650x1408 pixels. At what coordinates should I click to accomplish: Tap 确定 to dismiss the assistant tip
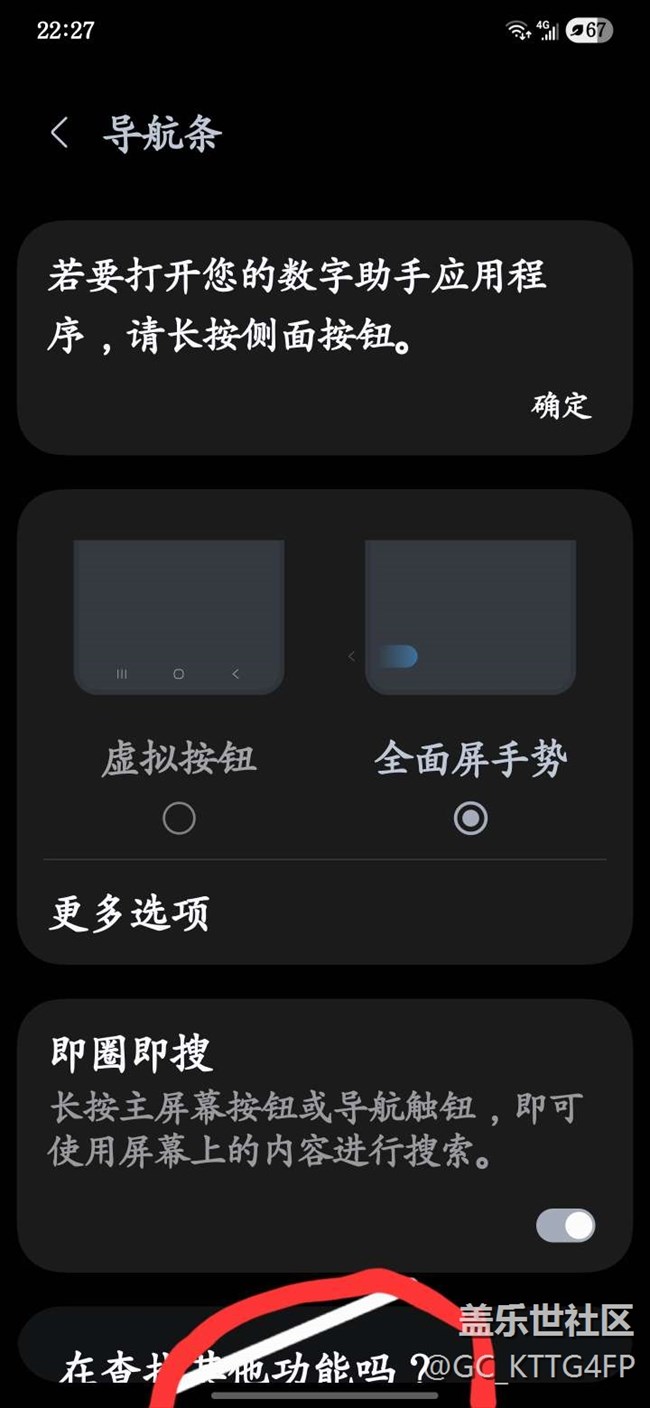coord(561,405)
